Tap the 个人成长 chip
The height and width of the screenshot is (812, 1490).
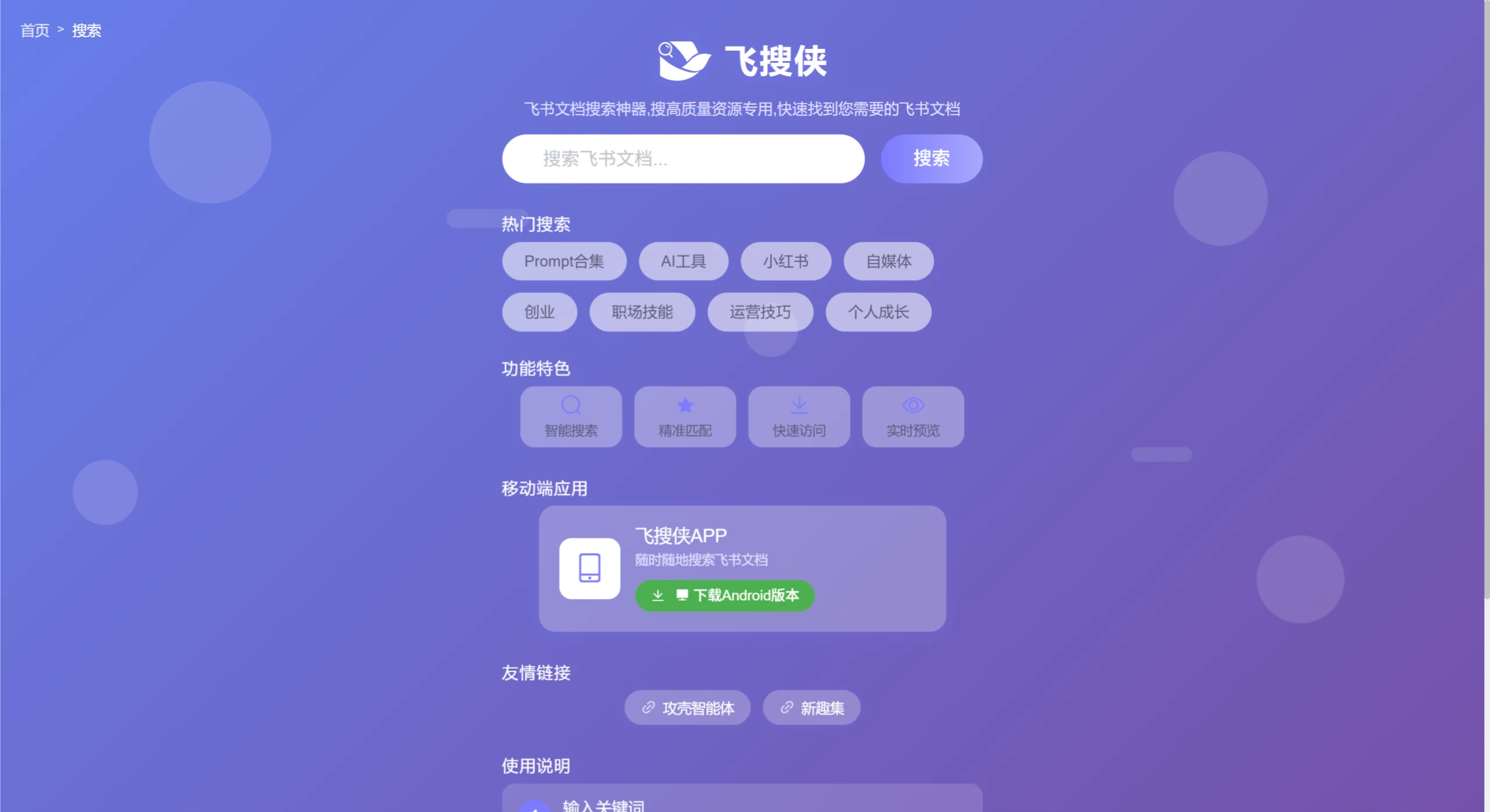(x=878, y=312)
